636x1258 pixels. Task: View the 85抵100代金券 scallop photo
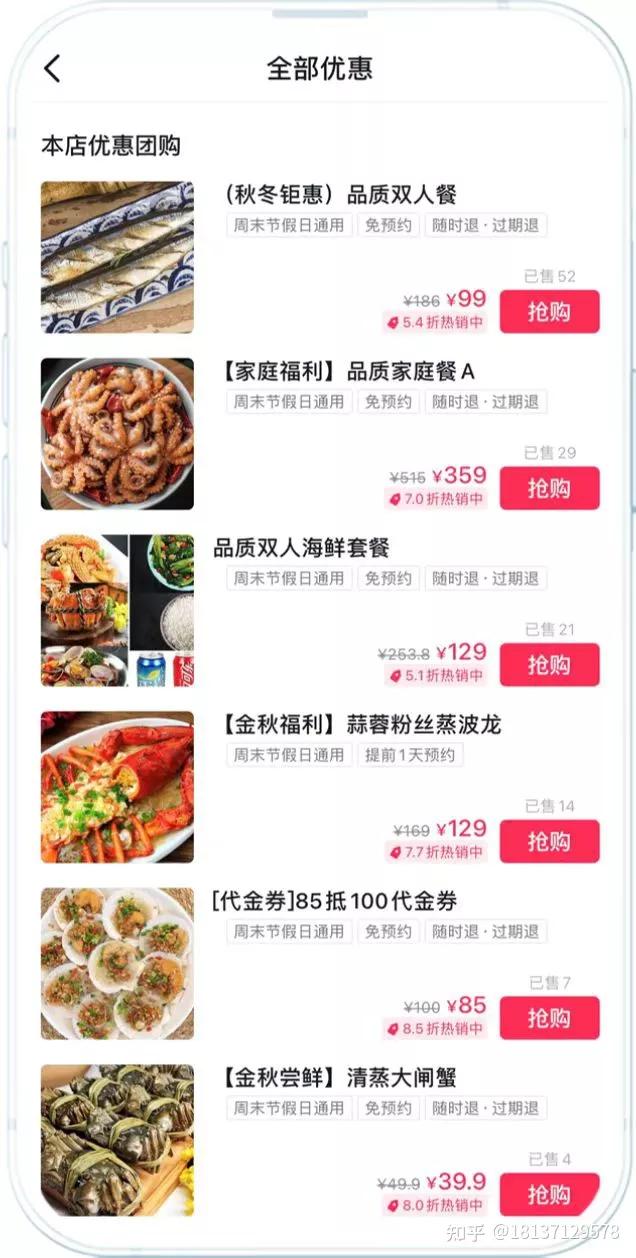pos(117,963)
